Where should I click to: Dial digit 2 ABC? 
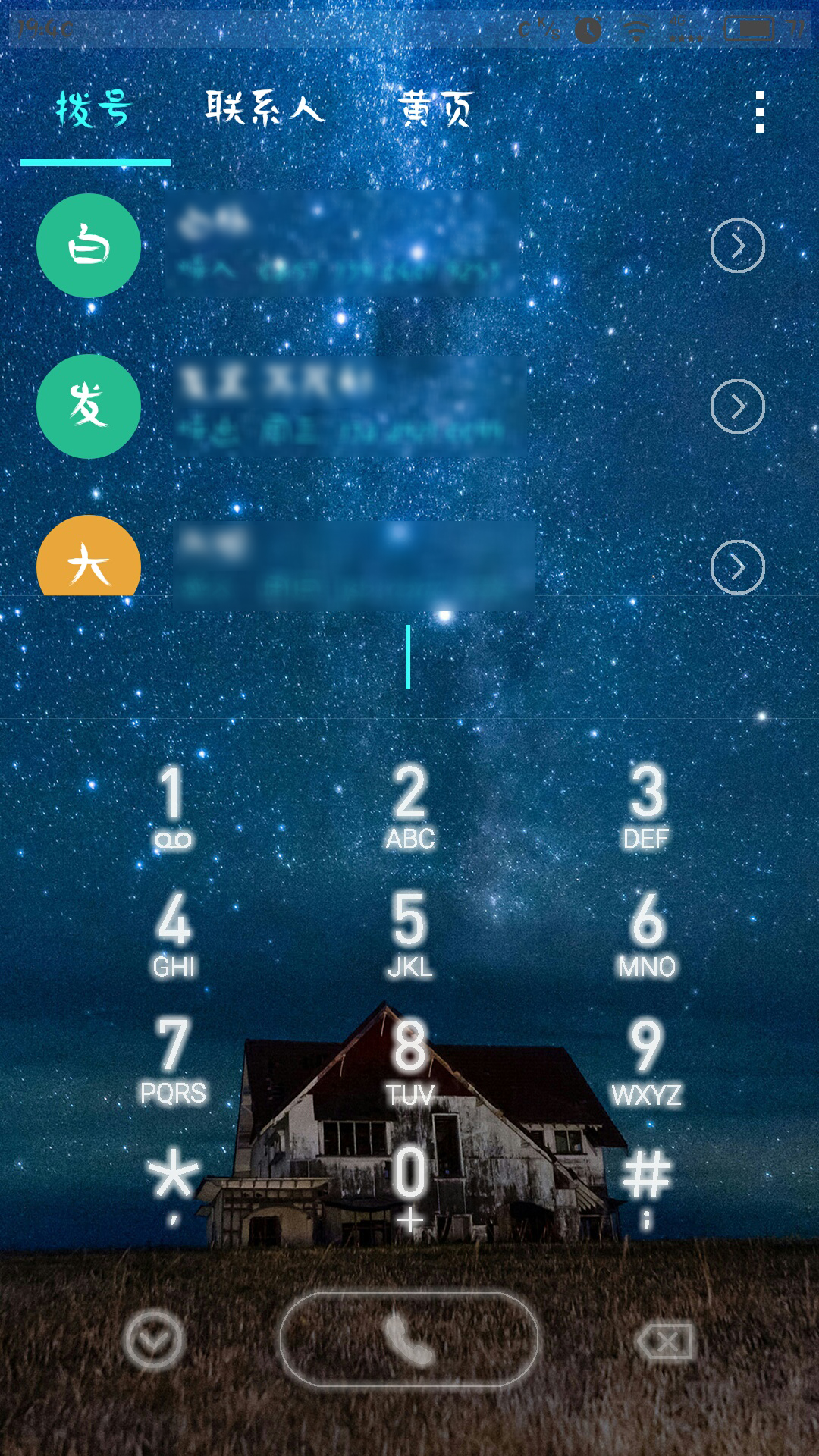coord(410,808)
